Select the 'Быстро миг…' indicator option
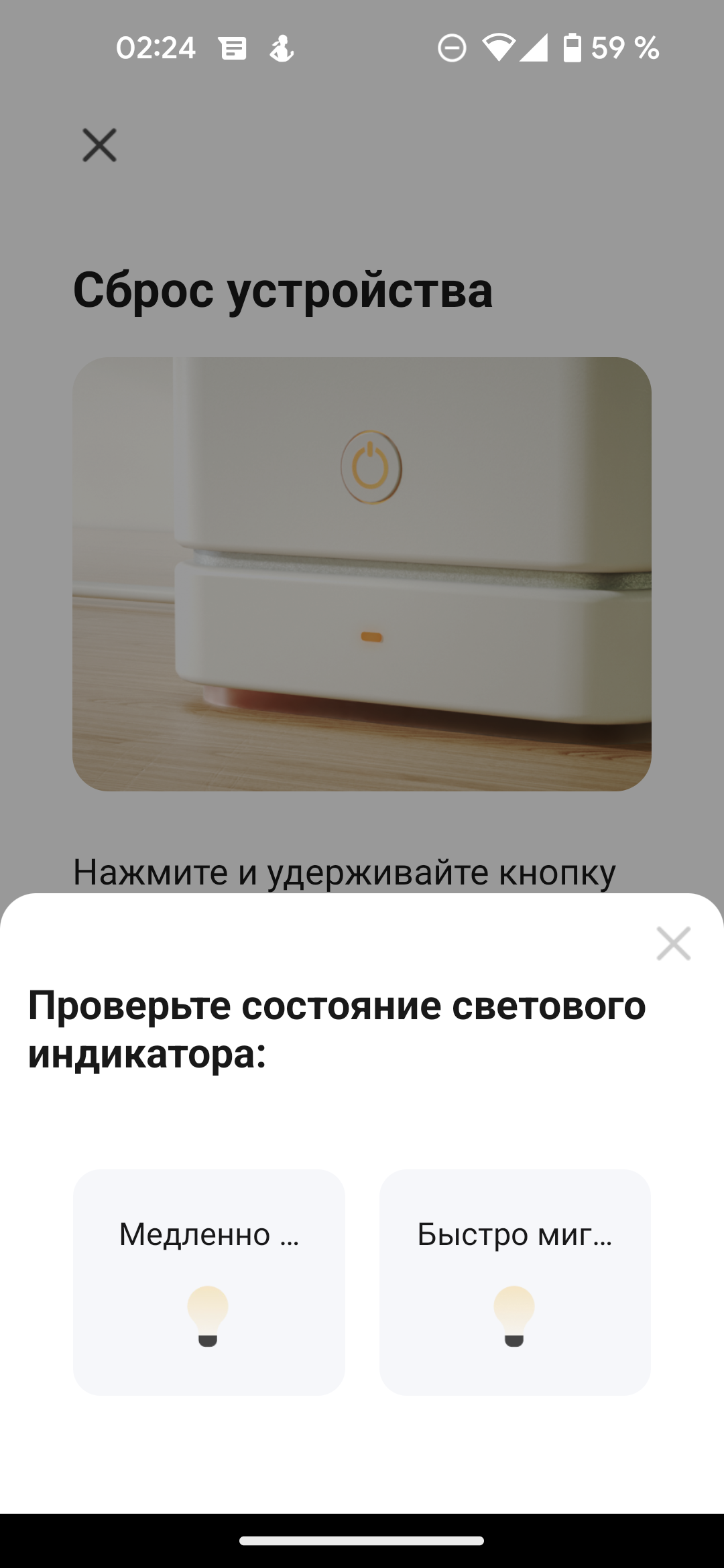Image resolution: width=724 pixels, height=1568 pixels. click(x=515, y=1282)
